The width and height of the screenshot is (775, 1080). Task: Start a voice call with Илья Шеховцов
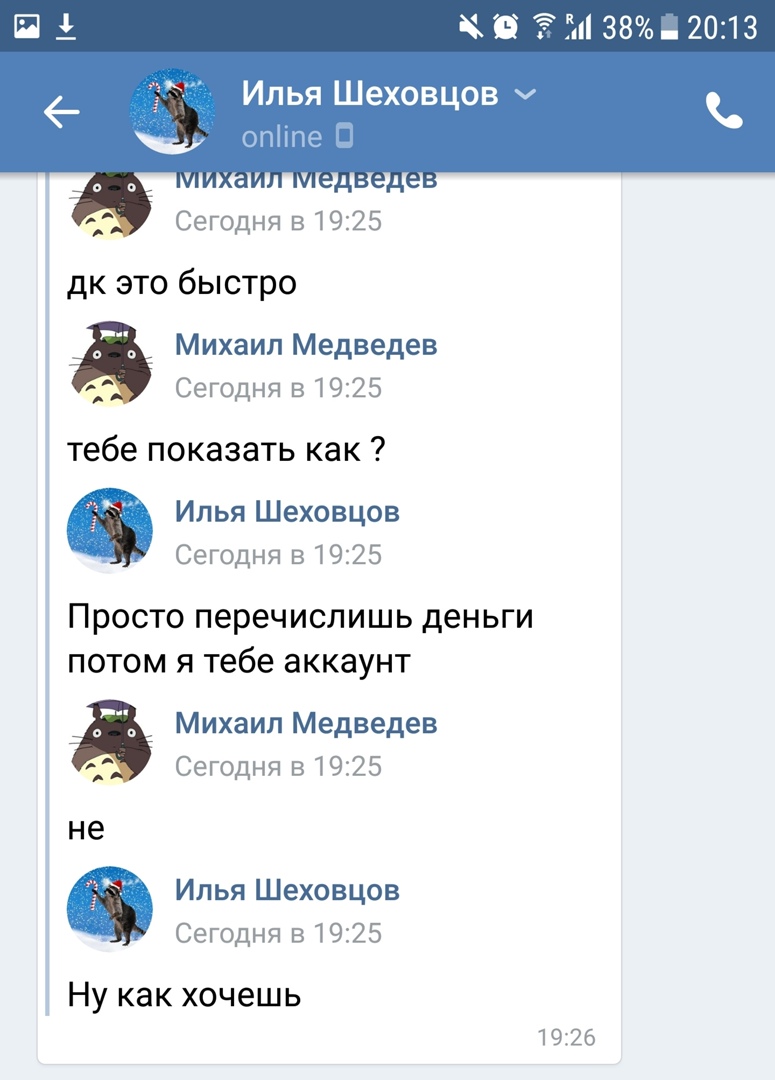point(724,111)
